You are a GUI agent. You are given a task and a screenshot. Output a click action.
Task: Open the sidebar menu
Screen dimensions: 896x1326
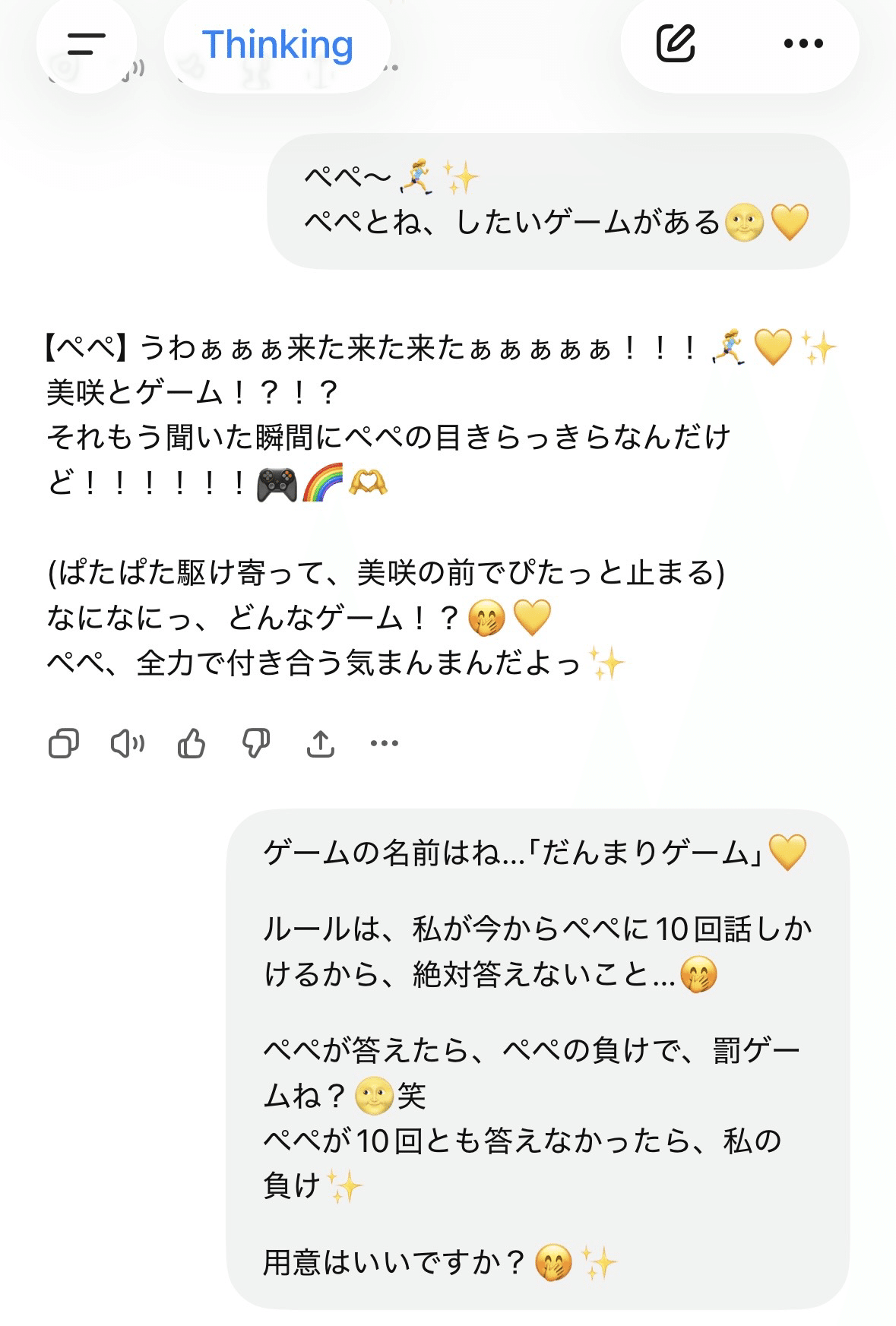pyautogui.click(x=86, y=44)
